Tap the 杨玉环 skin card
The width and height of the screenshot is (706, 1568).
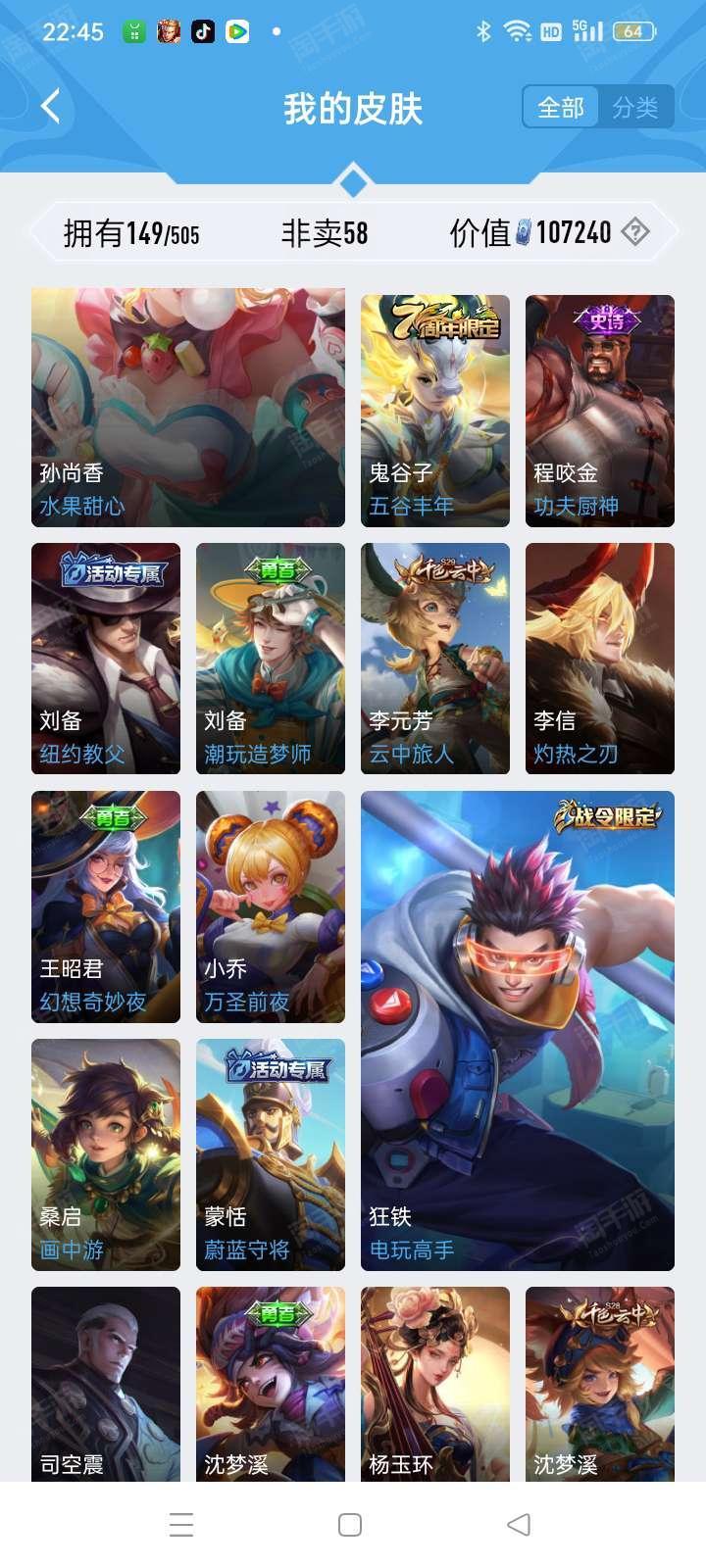[x=435, y=1383]
